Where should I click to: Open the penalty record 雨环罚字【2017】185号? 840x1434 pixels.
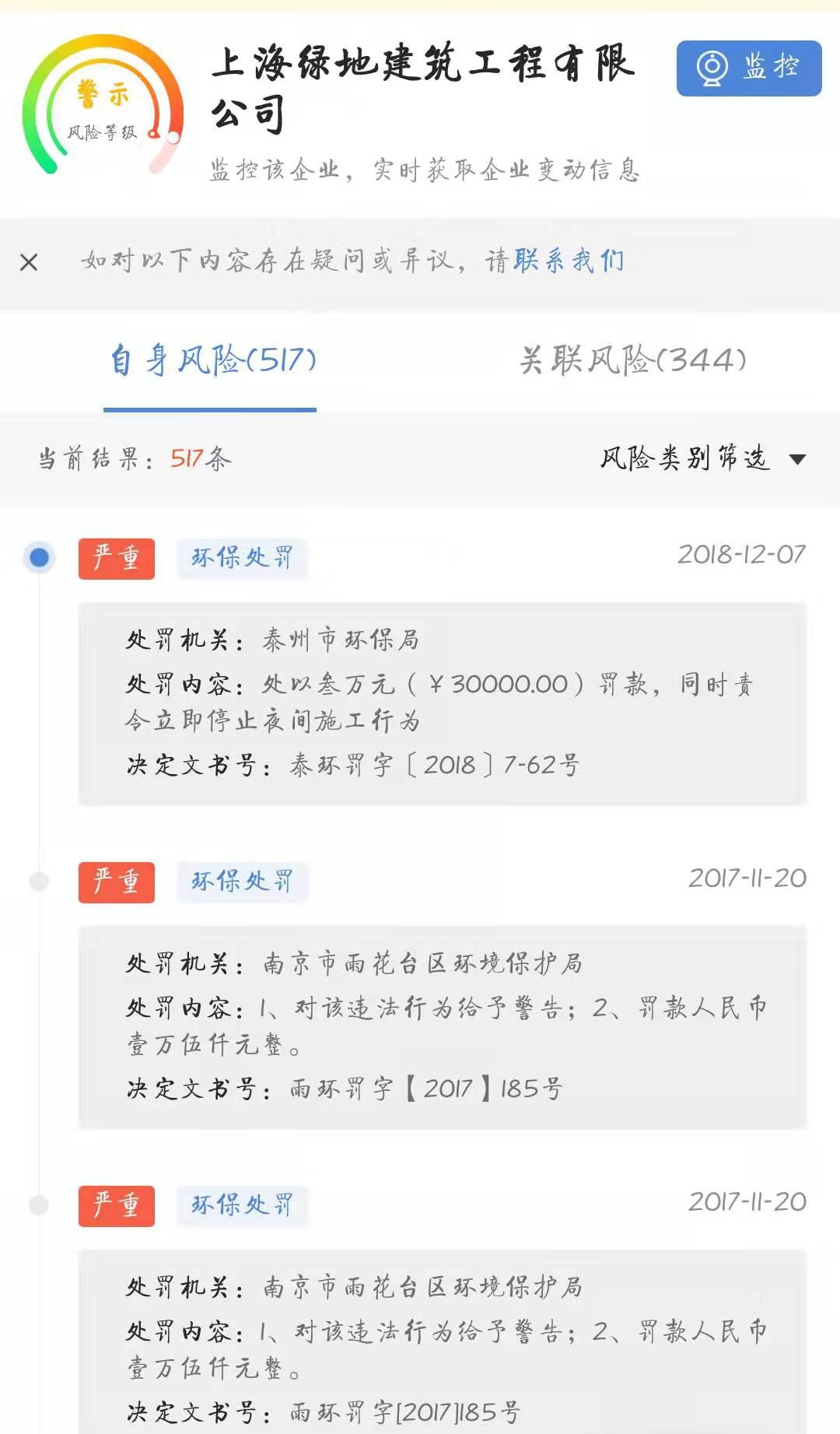click(x=443, y=1027)
